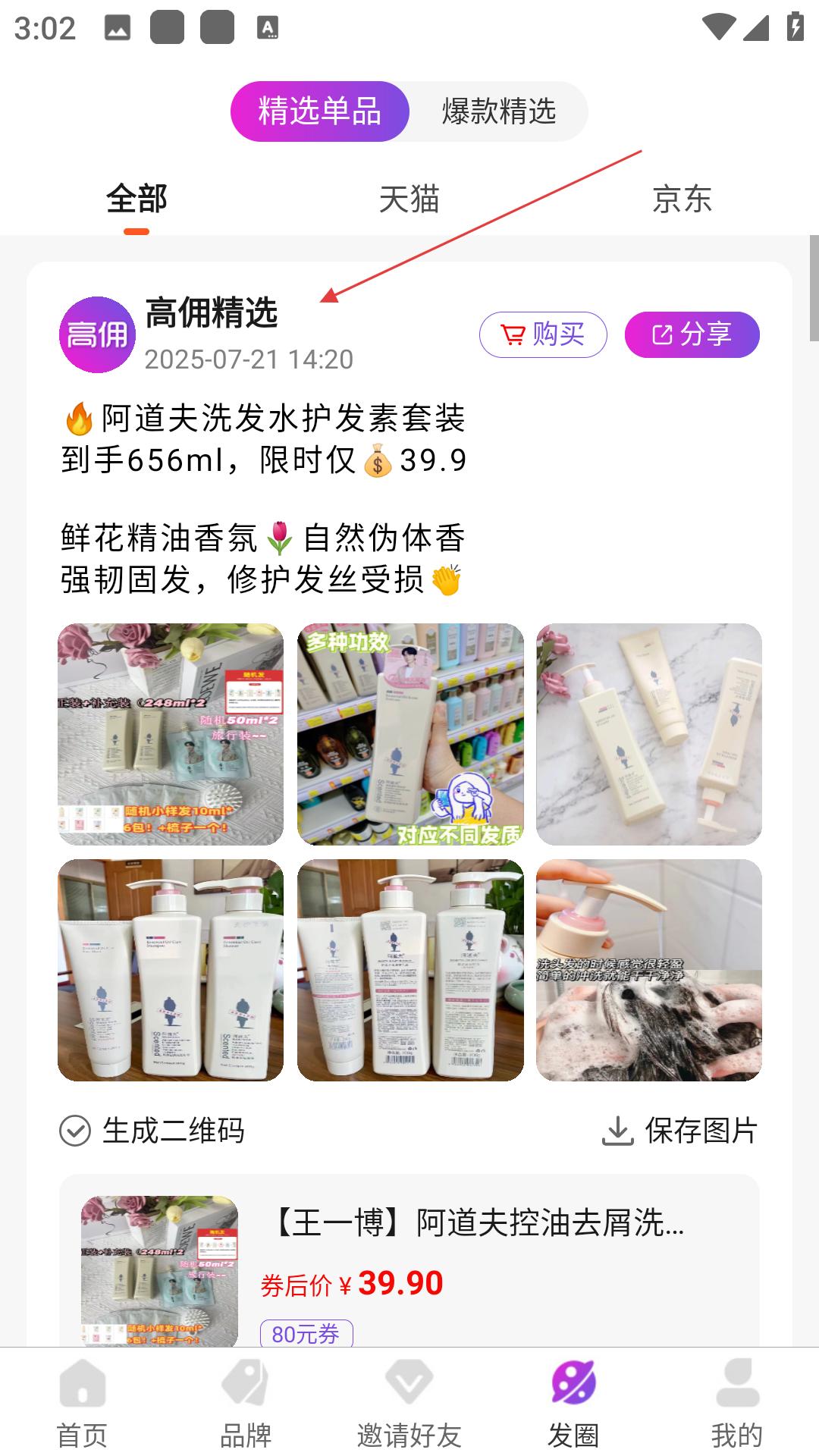The height and width of the screenshot is (1456, 819).
Task: Show the 全部 tab
Action: pos(136,199)
